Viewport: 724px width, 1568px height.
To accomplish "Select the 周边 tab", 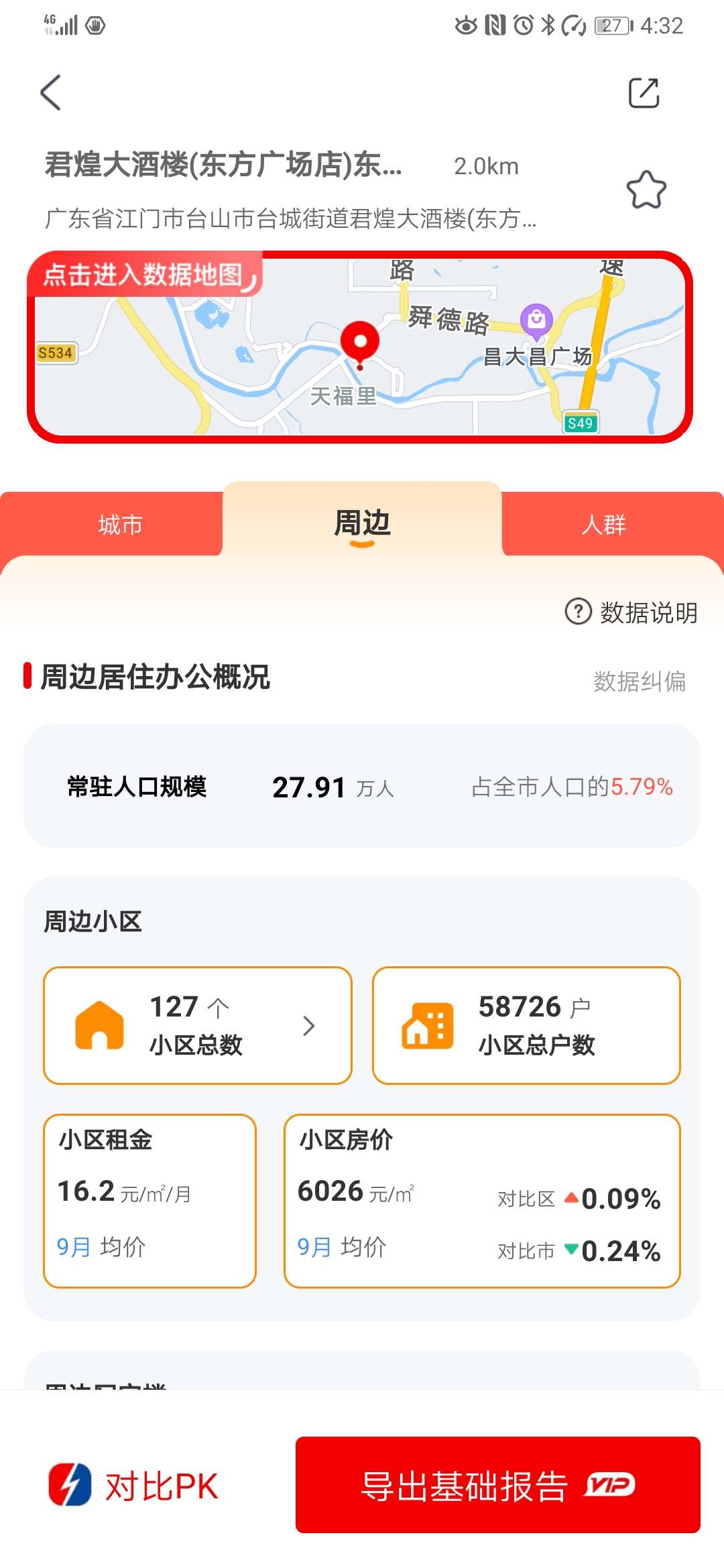I will [x=362, y=523].
